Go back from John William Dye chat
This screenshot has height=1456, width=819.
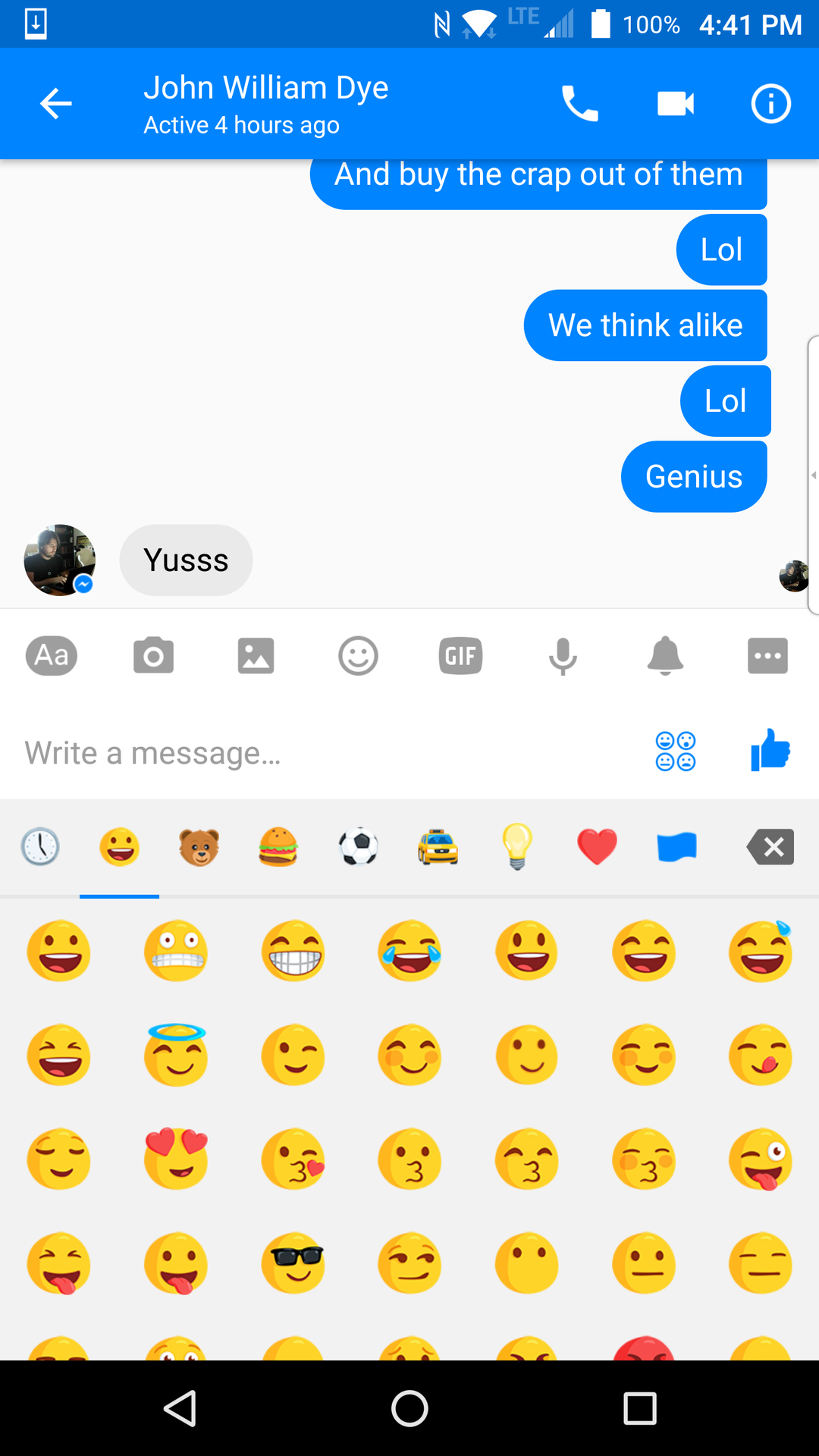(x=55, y=104)
